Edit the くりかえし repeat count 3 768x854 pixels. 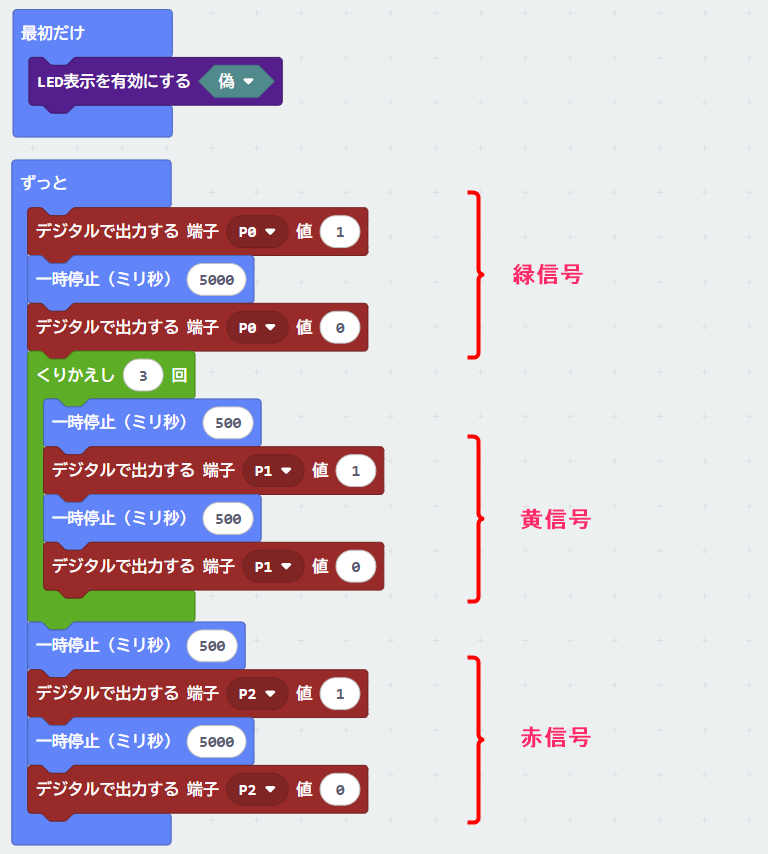point(143,376)
